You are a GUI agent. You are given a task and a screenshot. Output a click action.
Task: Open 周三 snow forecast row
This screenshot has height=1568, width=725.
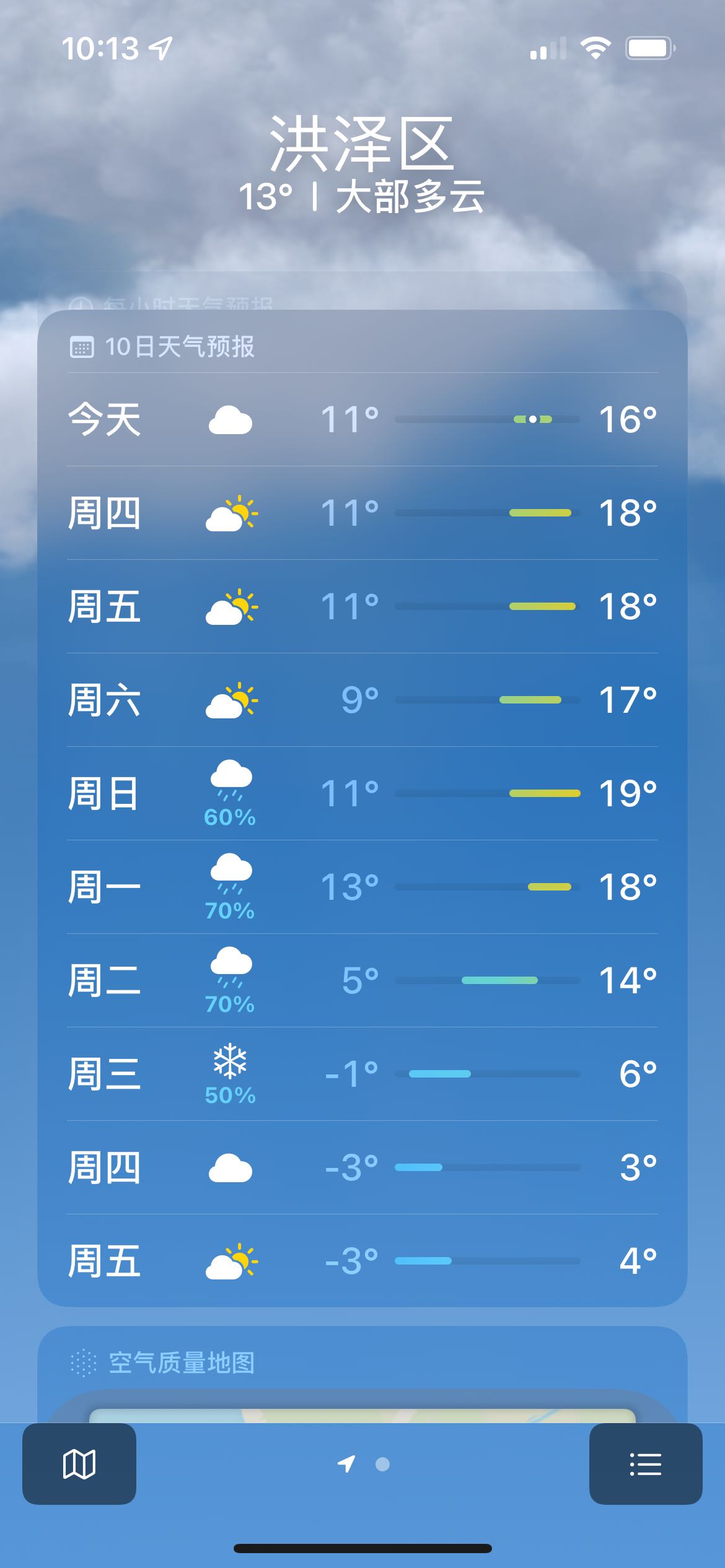click(362, 1074)
